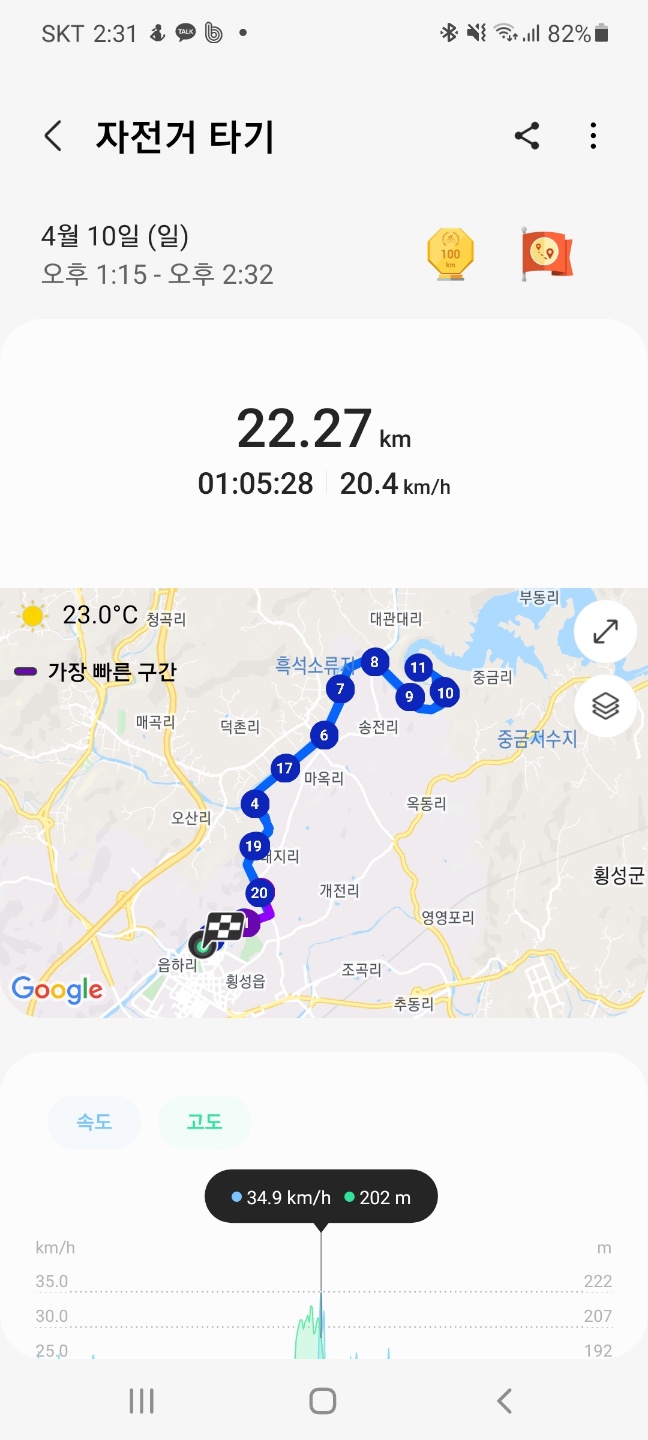Viewport: 648px width, 1440px height.
Task: Change the map layers
Action: point(605,706)
